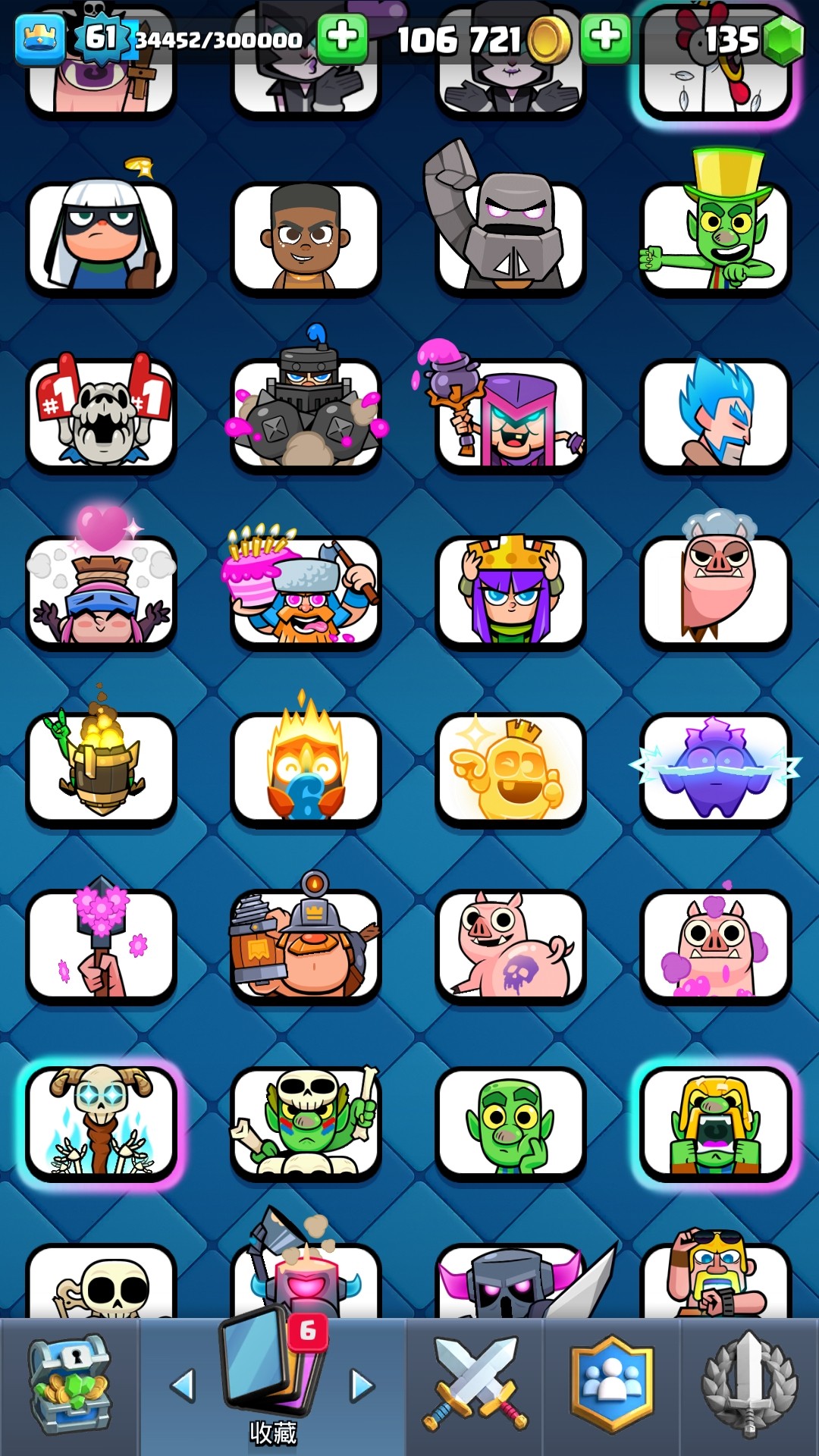Choose the thinking goblin emote
The image size is (819, 1456).
coord(510,1122)
